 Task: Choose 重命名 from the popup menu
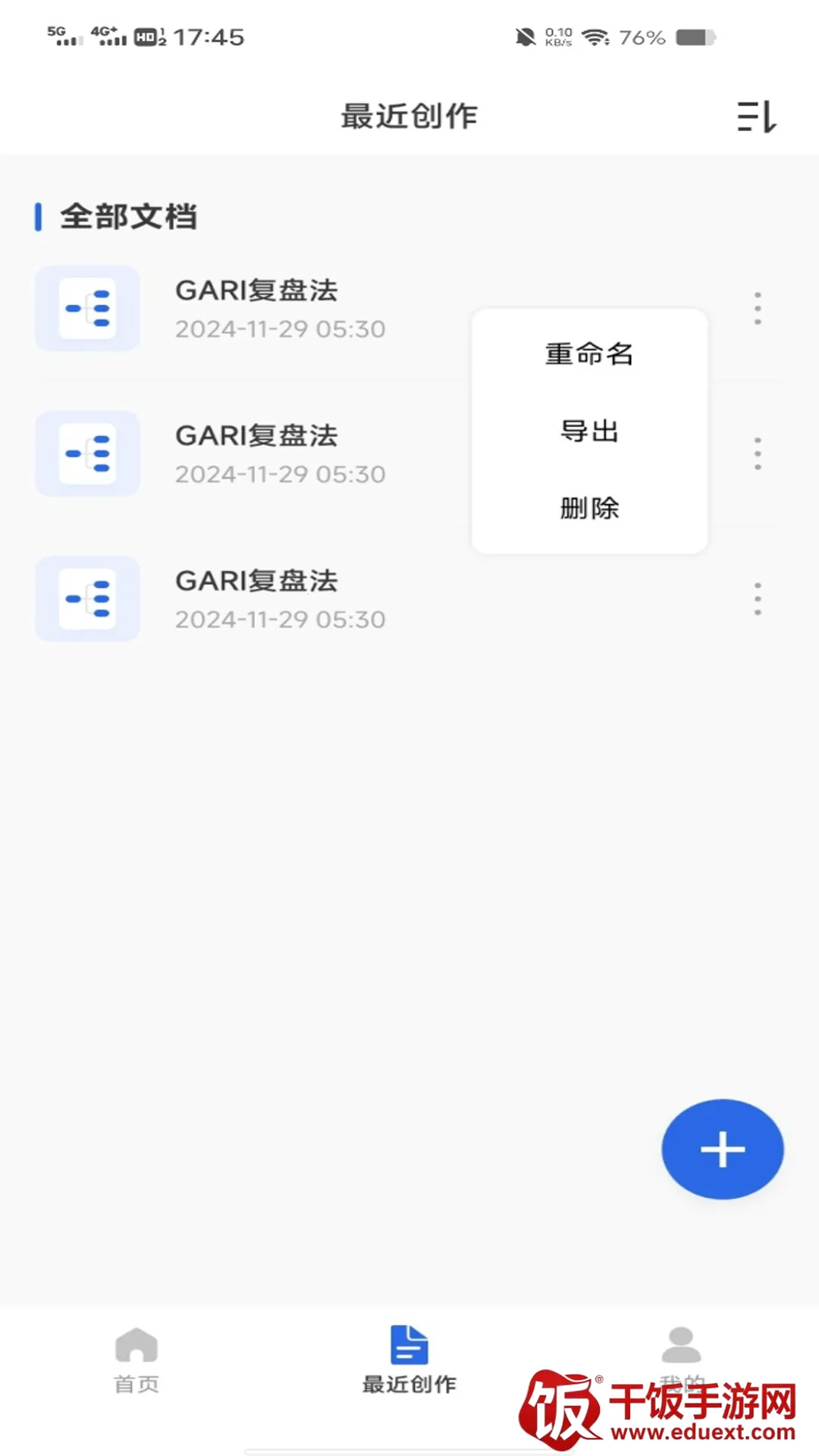[x=589, y=354]
